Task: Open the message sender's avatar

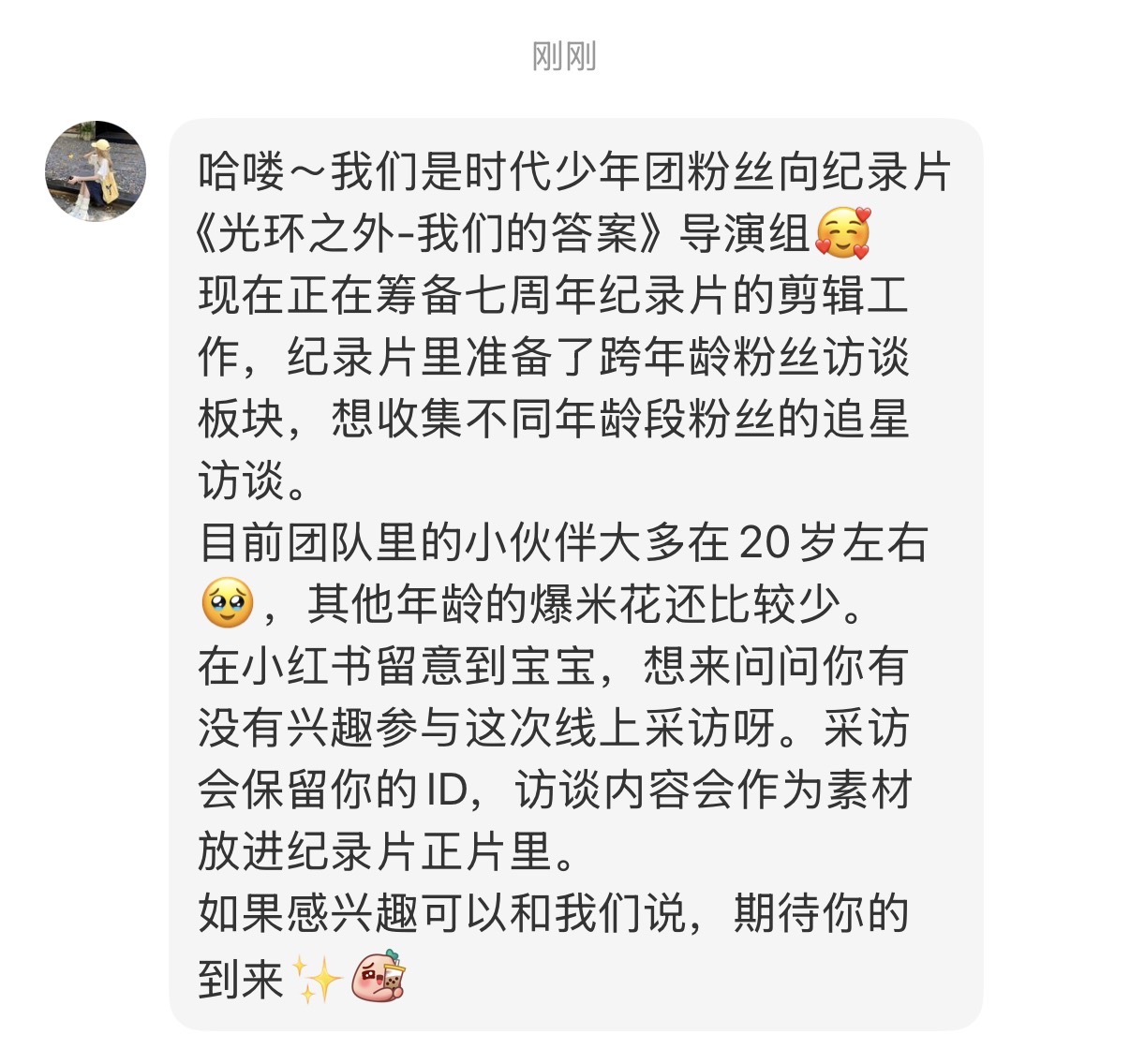Action: pyautogui.click(x=96, y=170)
